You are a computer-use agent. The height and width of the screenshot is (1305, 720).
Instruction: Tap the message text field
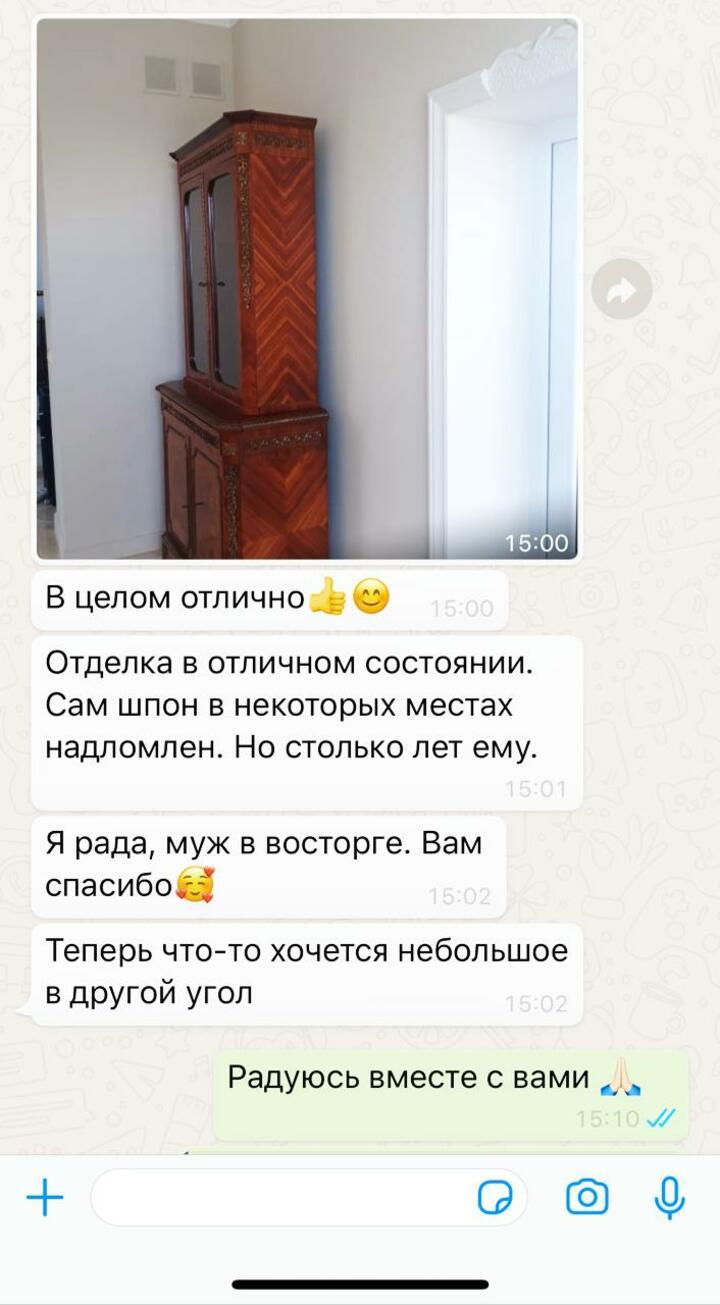280,1196
